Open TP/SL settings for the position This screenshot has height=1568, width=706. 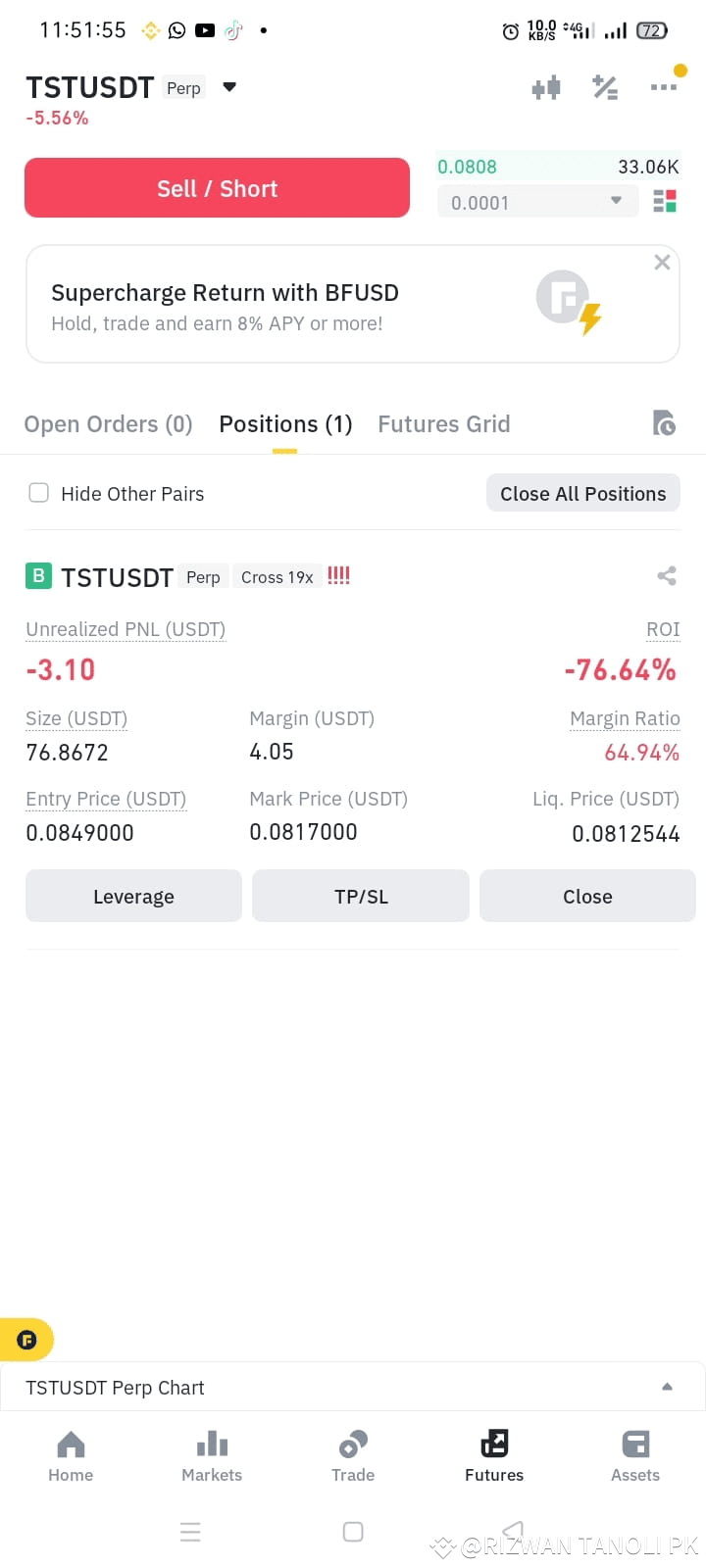point(360,896)
